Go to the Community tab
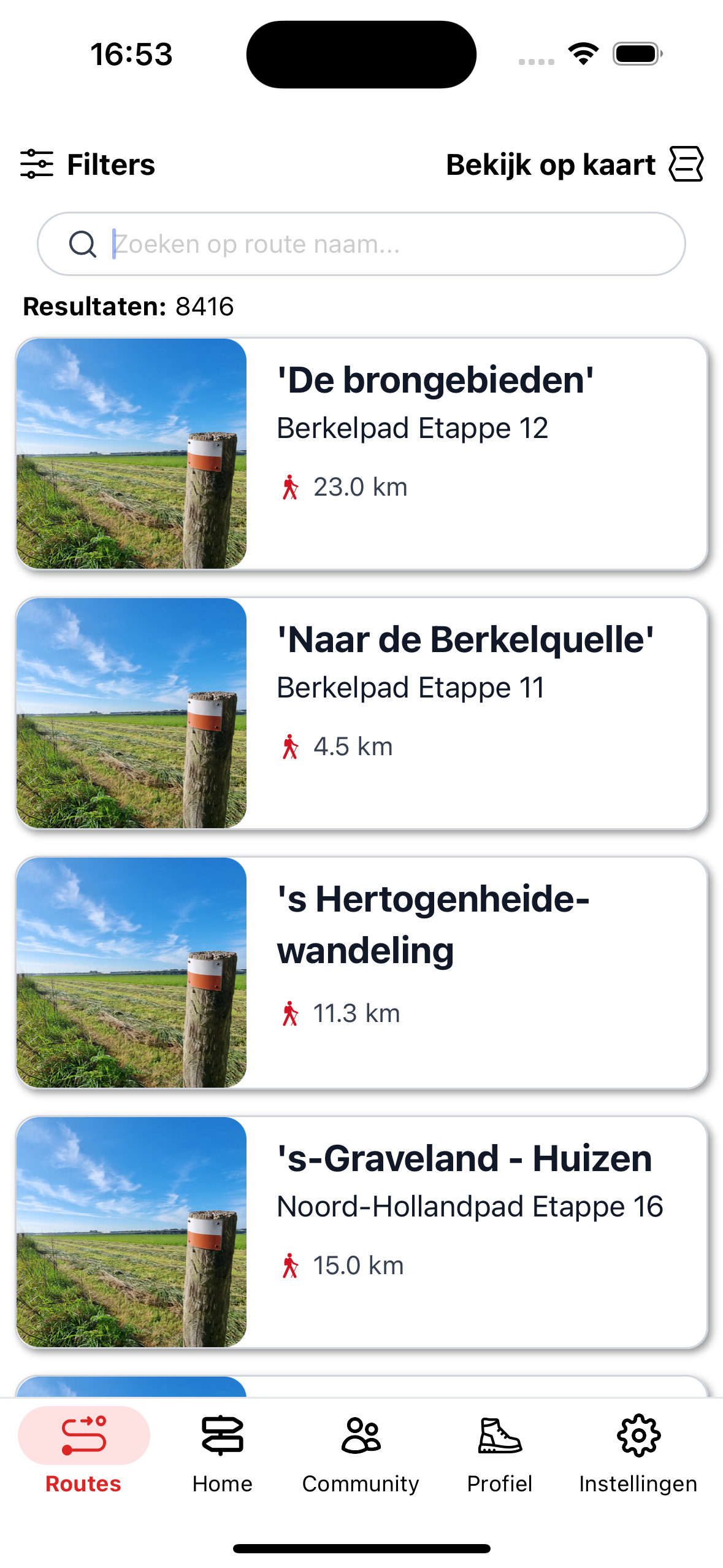Viewport: 723px width, 1568px height. tap(361, 1454)
